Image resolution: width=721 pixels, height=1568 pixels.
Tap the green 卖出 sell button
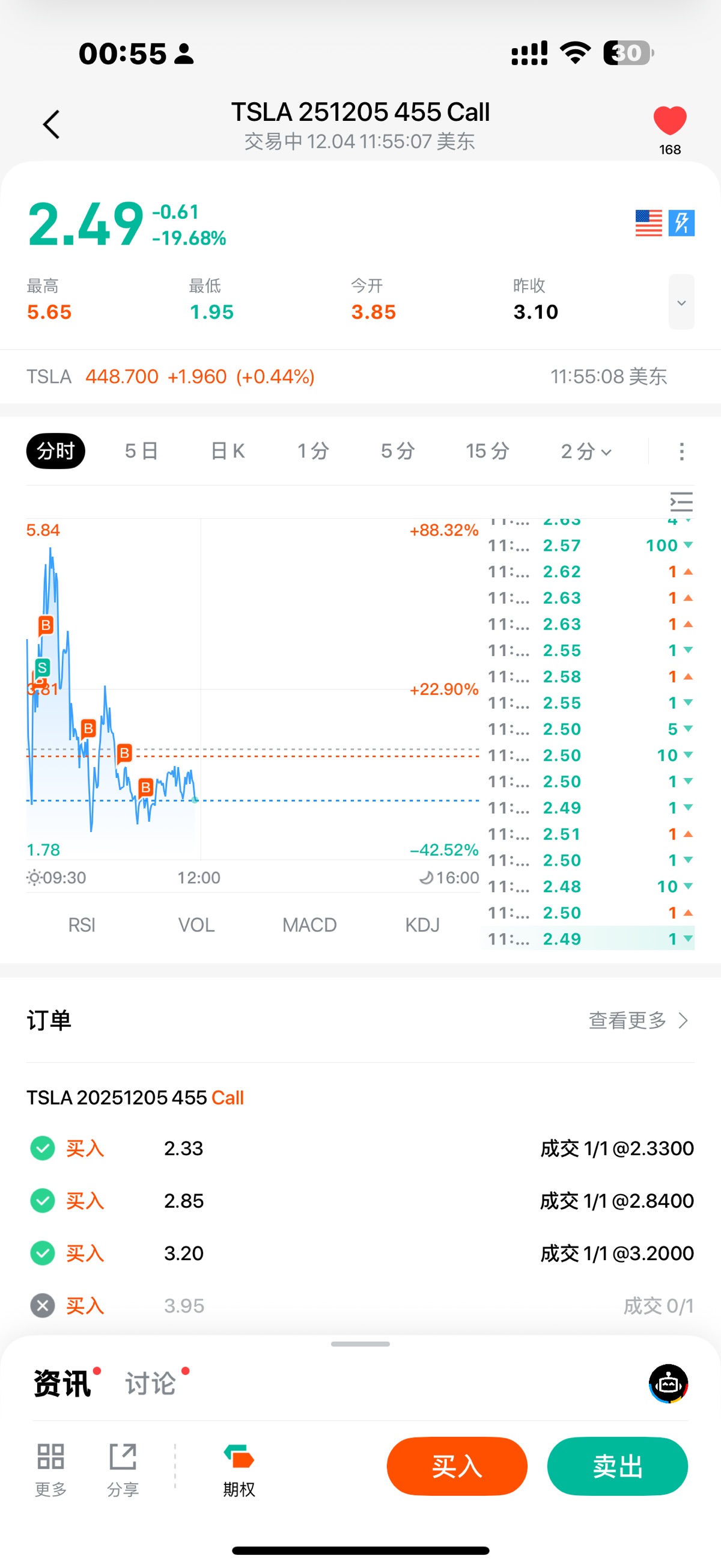point(617,1466)
